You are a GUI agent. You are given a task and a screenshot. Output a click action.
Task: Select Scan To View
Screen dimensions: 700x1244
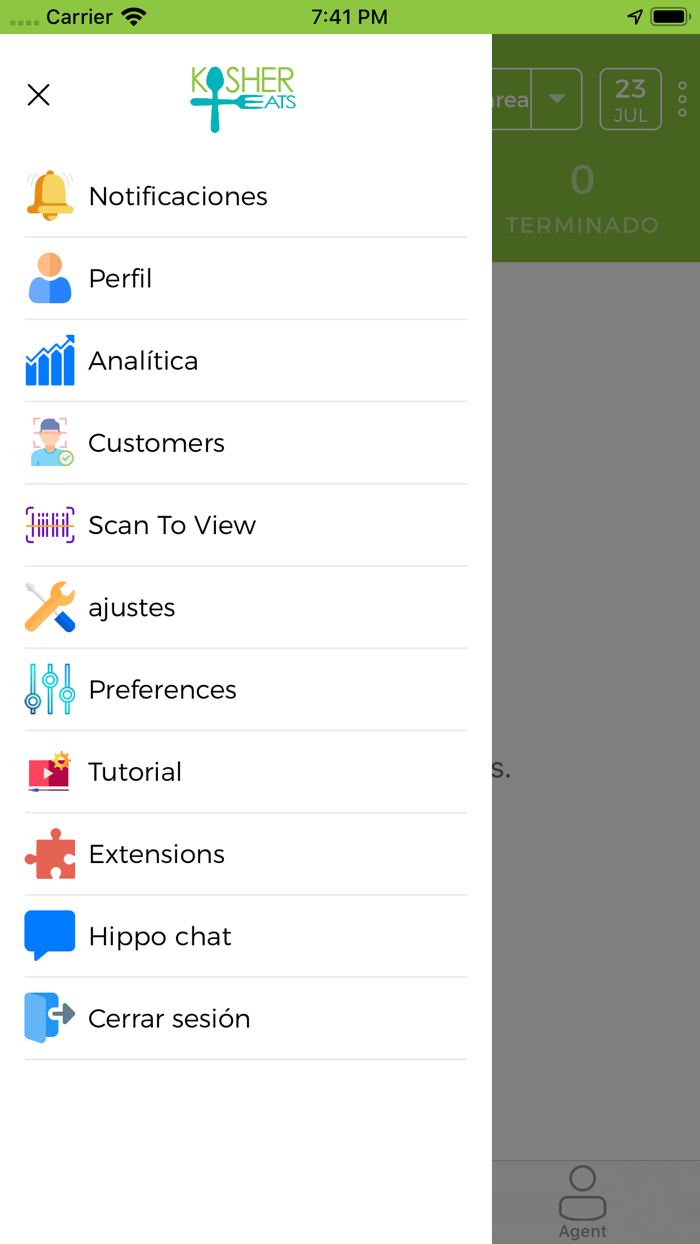[x=171, y=525]
